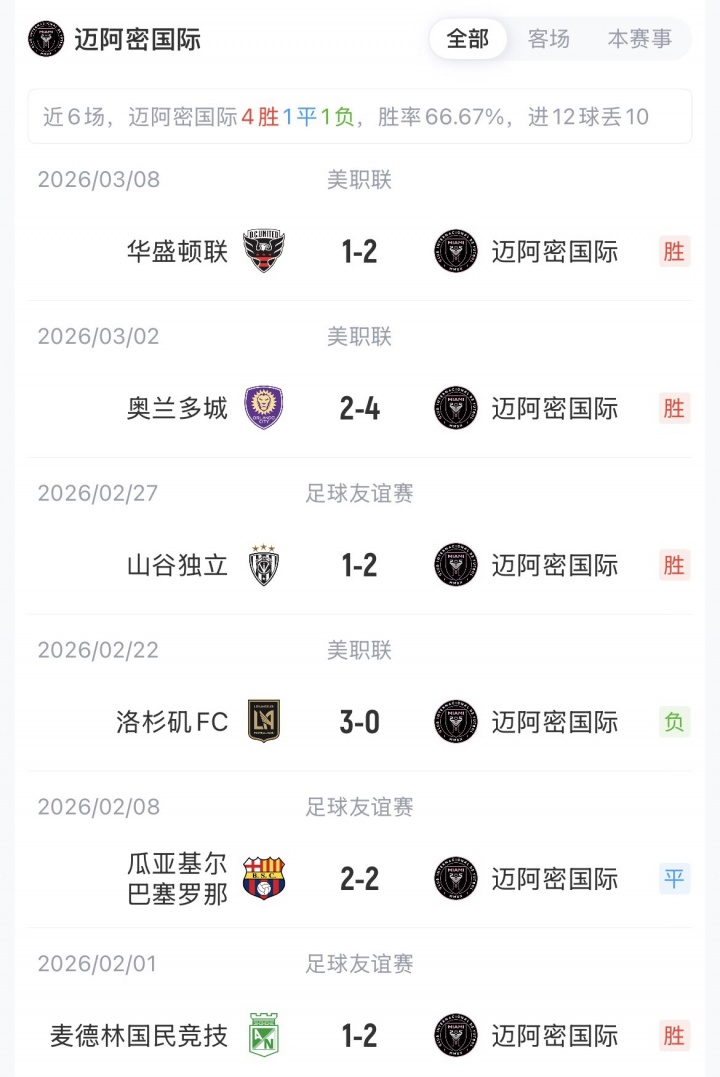Select the 全部 filter tab
This screenshot has height=1077, width=720.
(x=467, y=40)
